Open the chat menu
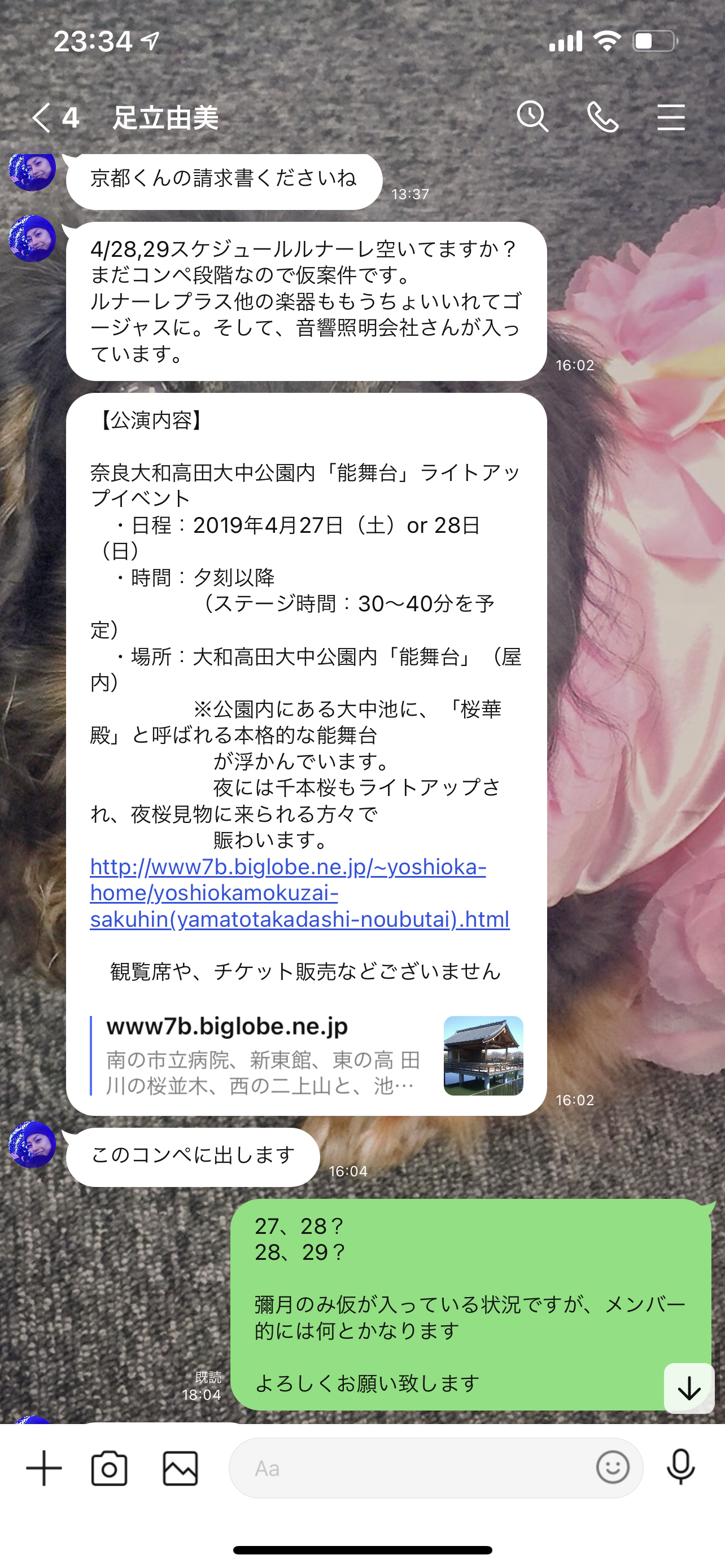 (x=671, y=117)
